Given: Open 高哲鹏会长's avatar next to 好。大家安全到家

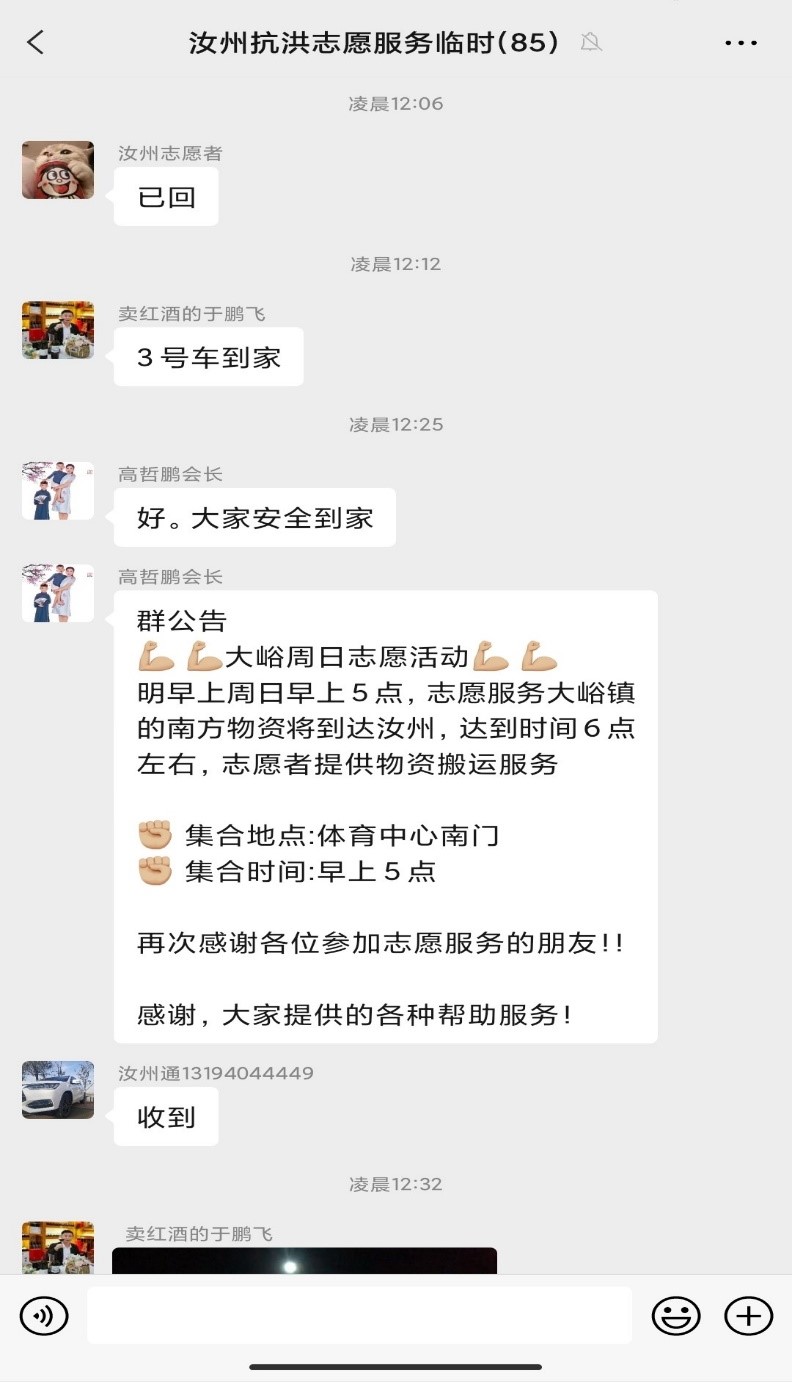Looking at the screenshot, I should [x=58, y=491].
